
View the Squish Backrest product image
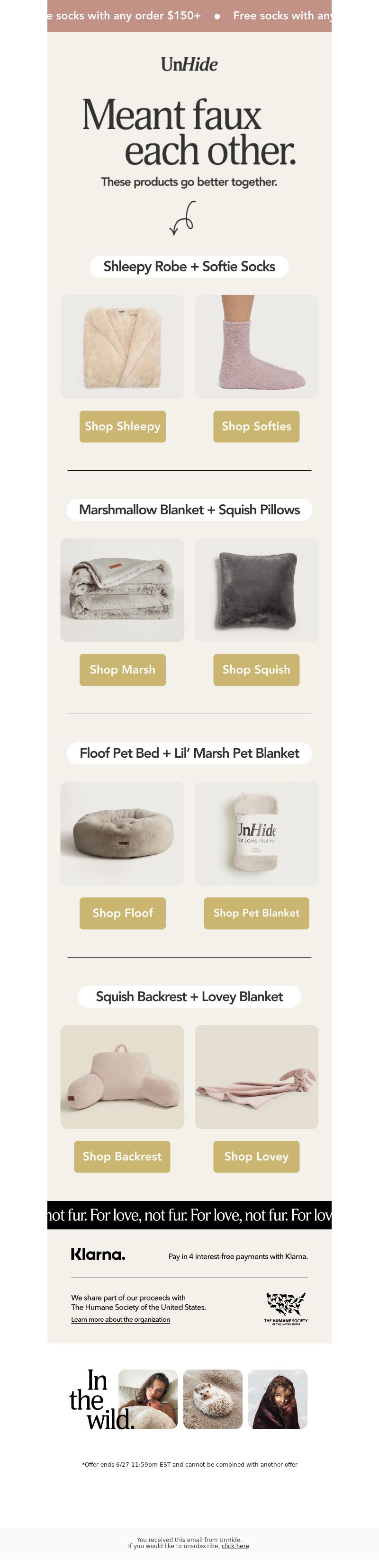tap(122, 1077)
